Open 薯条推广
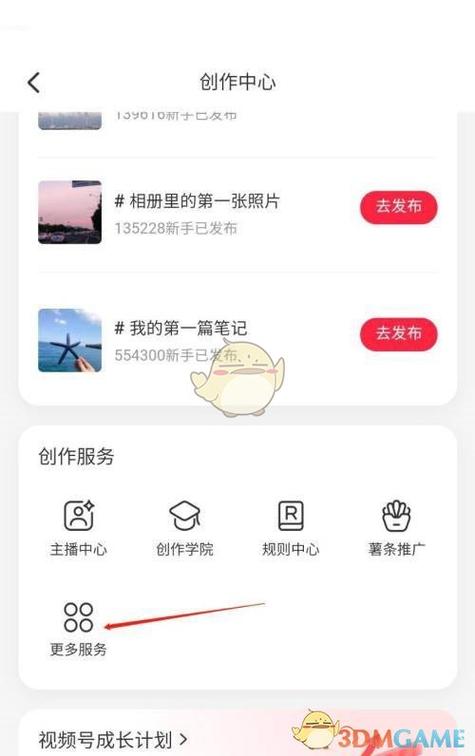 (396, 528)
